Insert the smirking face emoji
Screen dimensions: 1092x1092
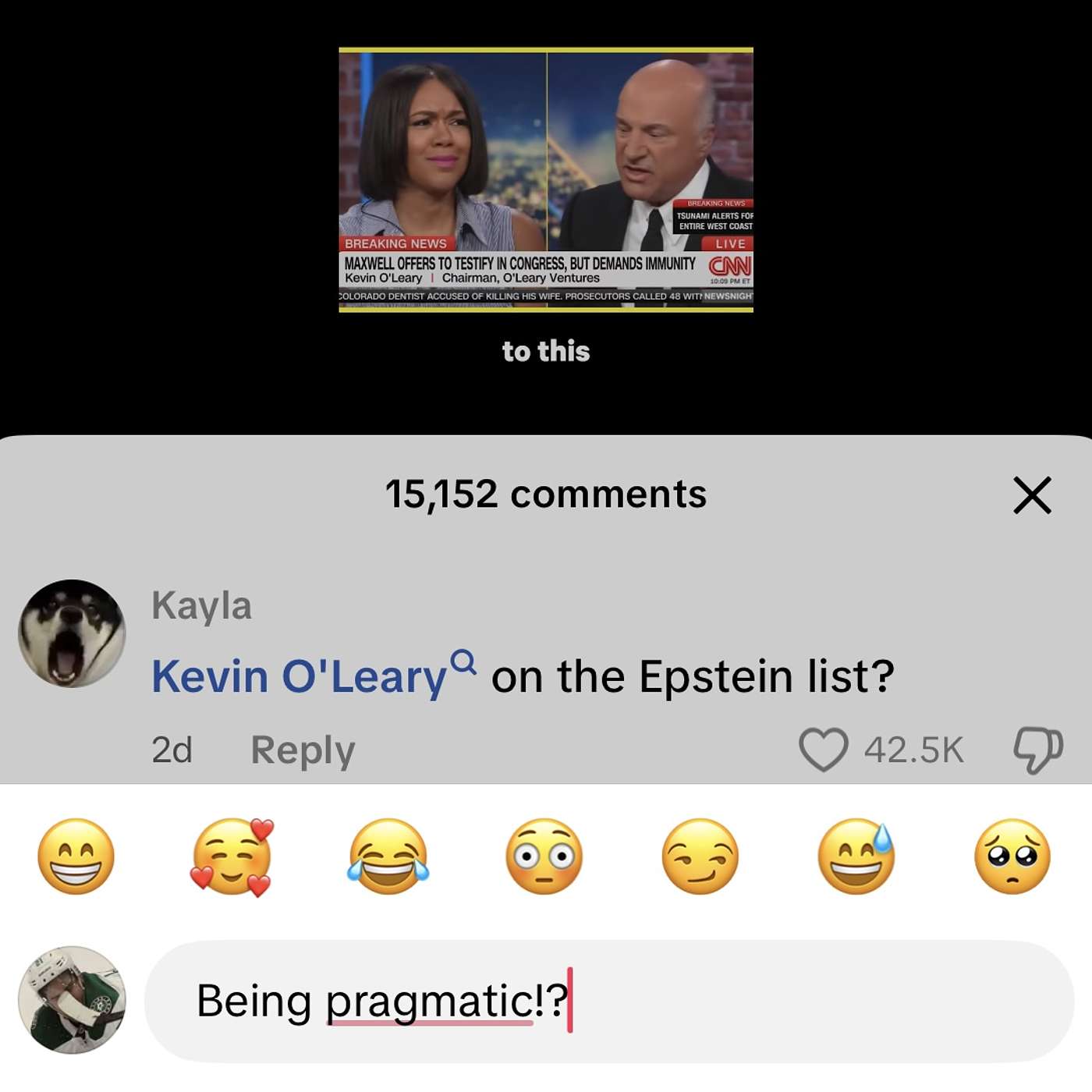click(700, 856)
